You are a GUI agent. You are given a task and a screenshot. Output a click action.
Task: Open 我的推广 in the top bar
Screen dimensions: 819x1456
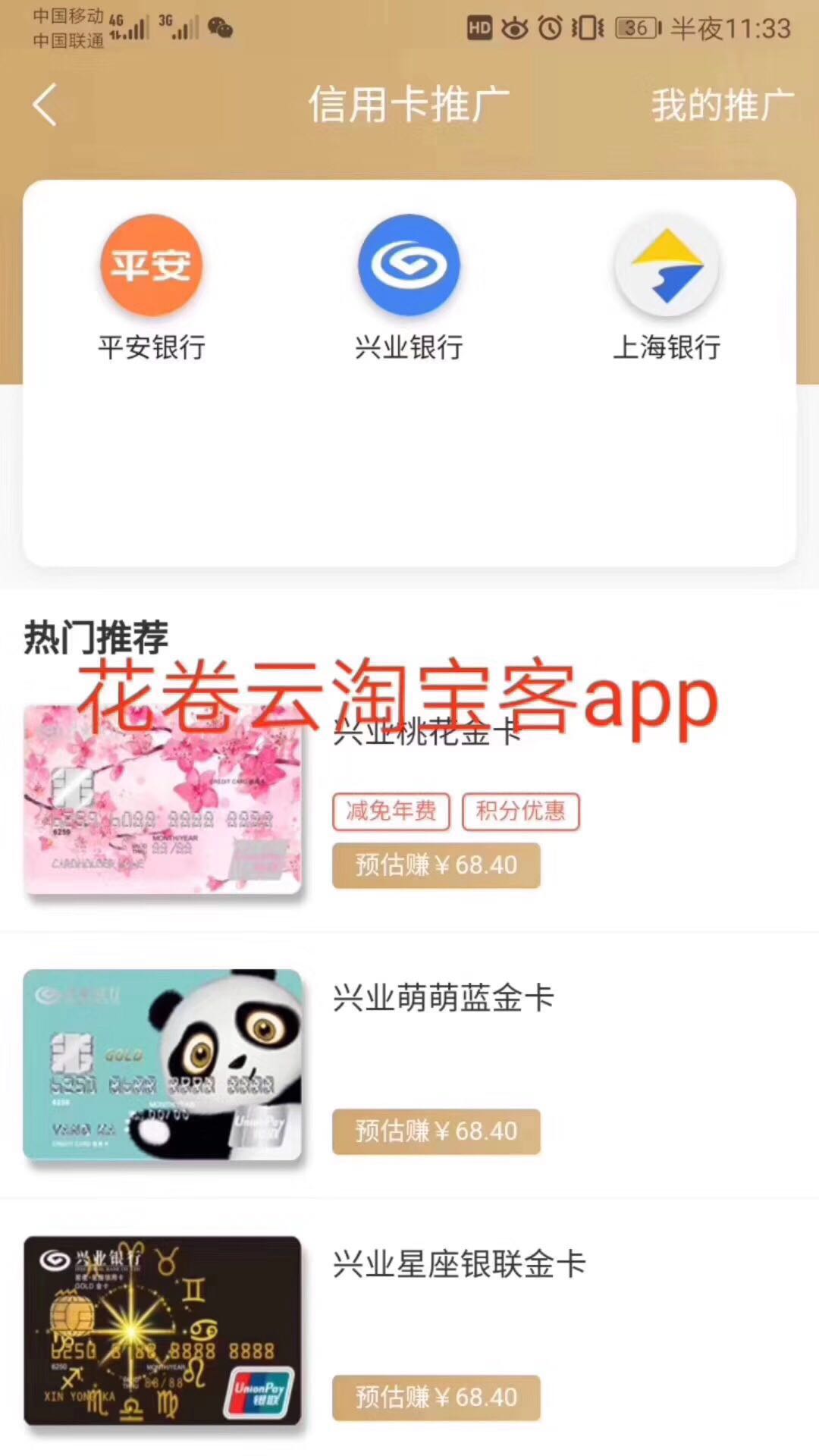722,105
